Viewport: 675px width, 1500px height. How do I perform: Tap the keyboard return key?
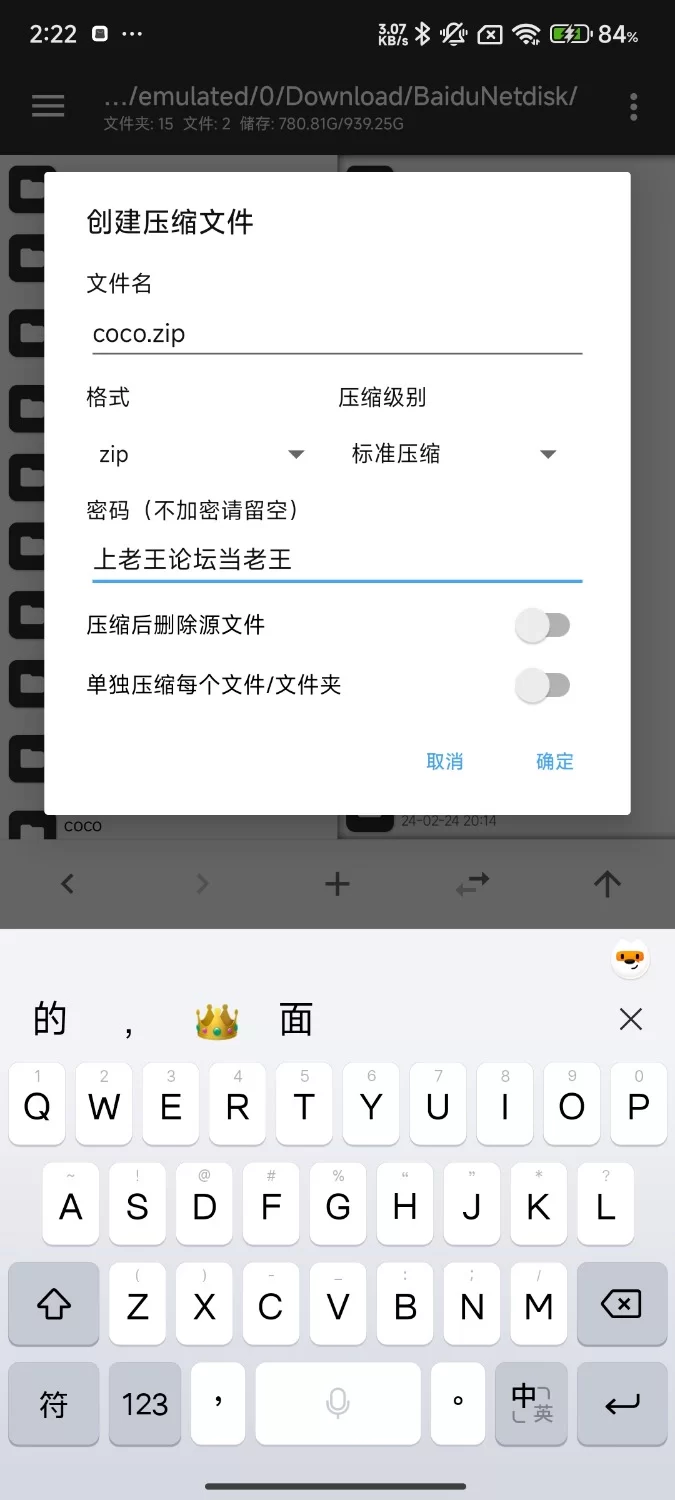pos(622,1404)
